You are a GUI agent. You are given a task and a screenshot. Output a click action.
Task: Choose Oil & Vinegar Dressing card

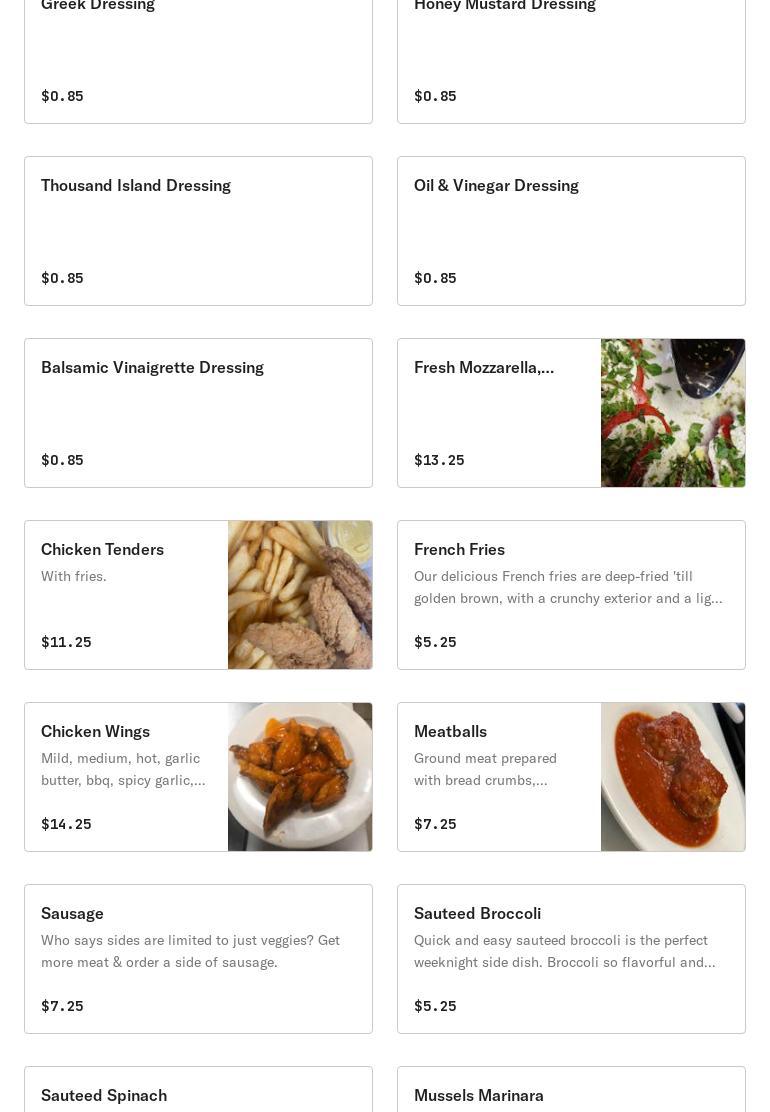571,231
